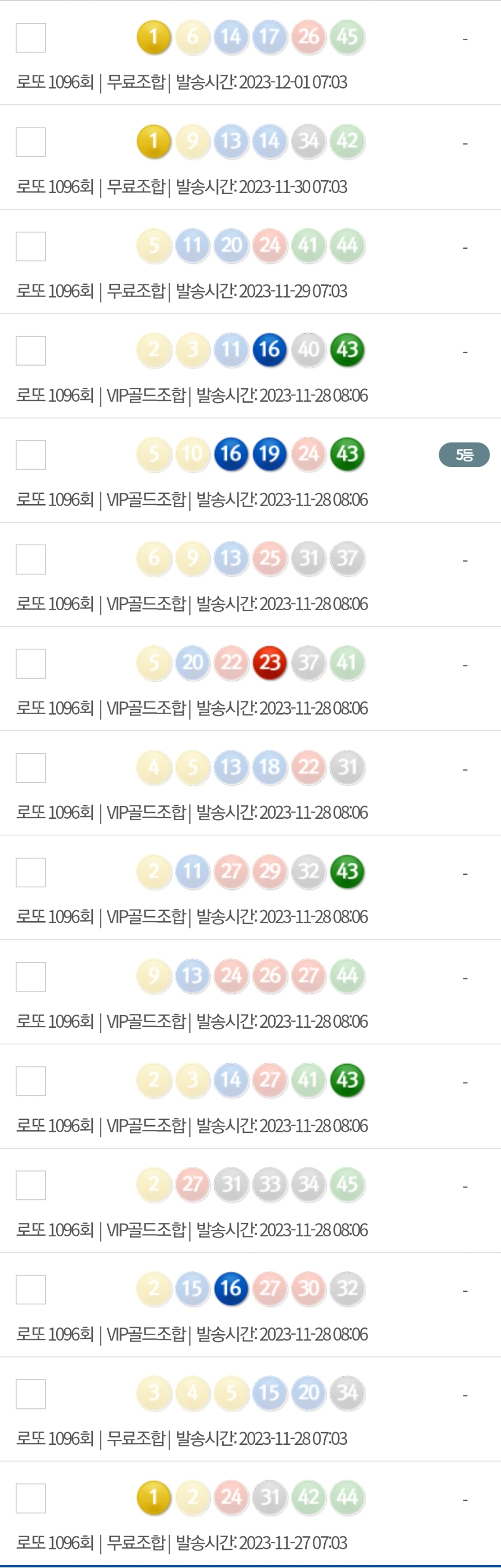Check the box for 2, 11, 27, 29, 32, 43
This screenshot has height=1568, width=501.
pos(30,872)
